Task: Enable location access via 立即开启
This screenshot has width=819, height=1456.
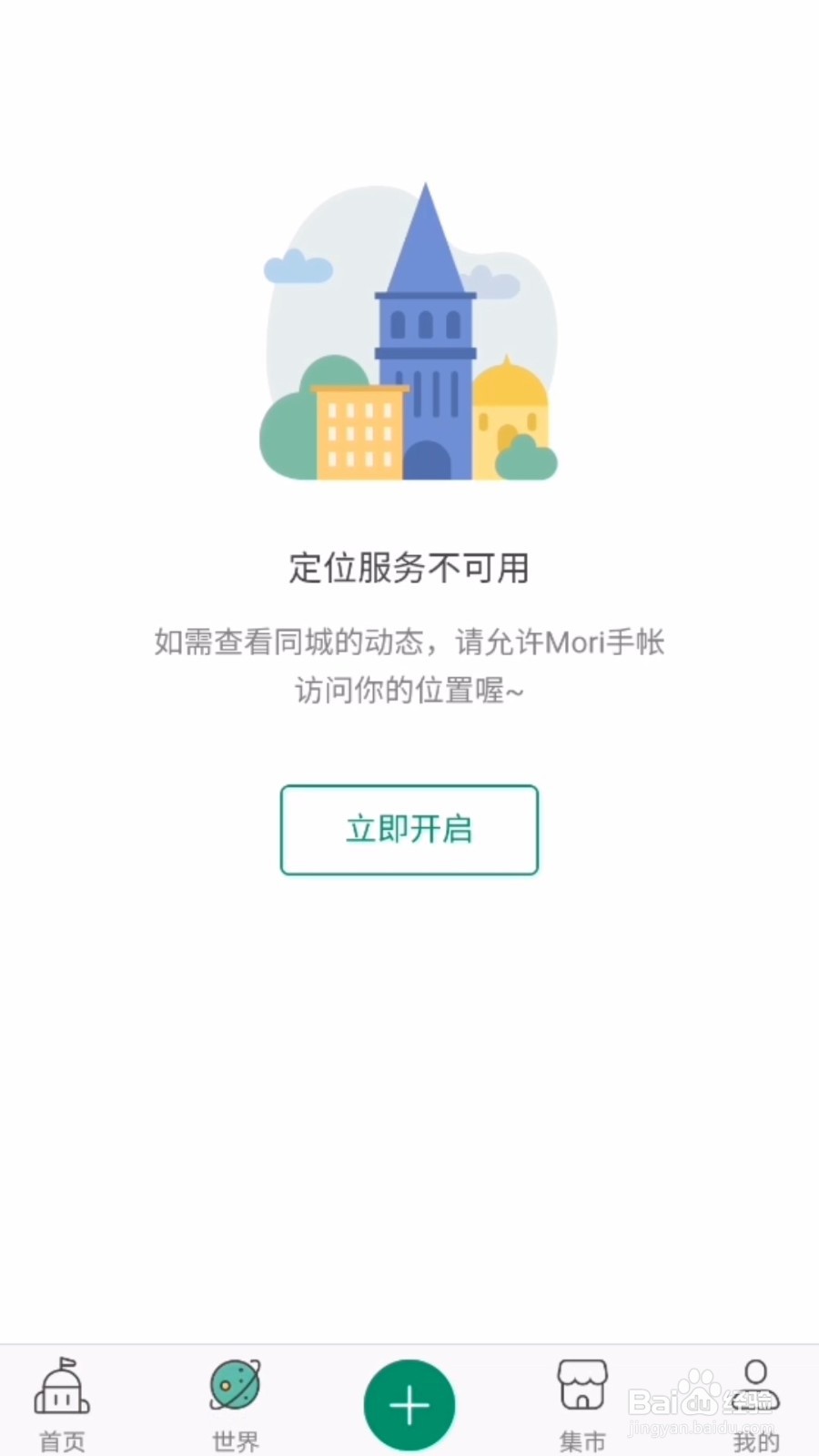Action: (409, 829)
